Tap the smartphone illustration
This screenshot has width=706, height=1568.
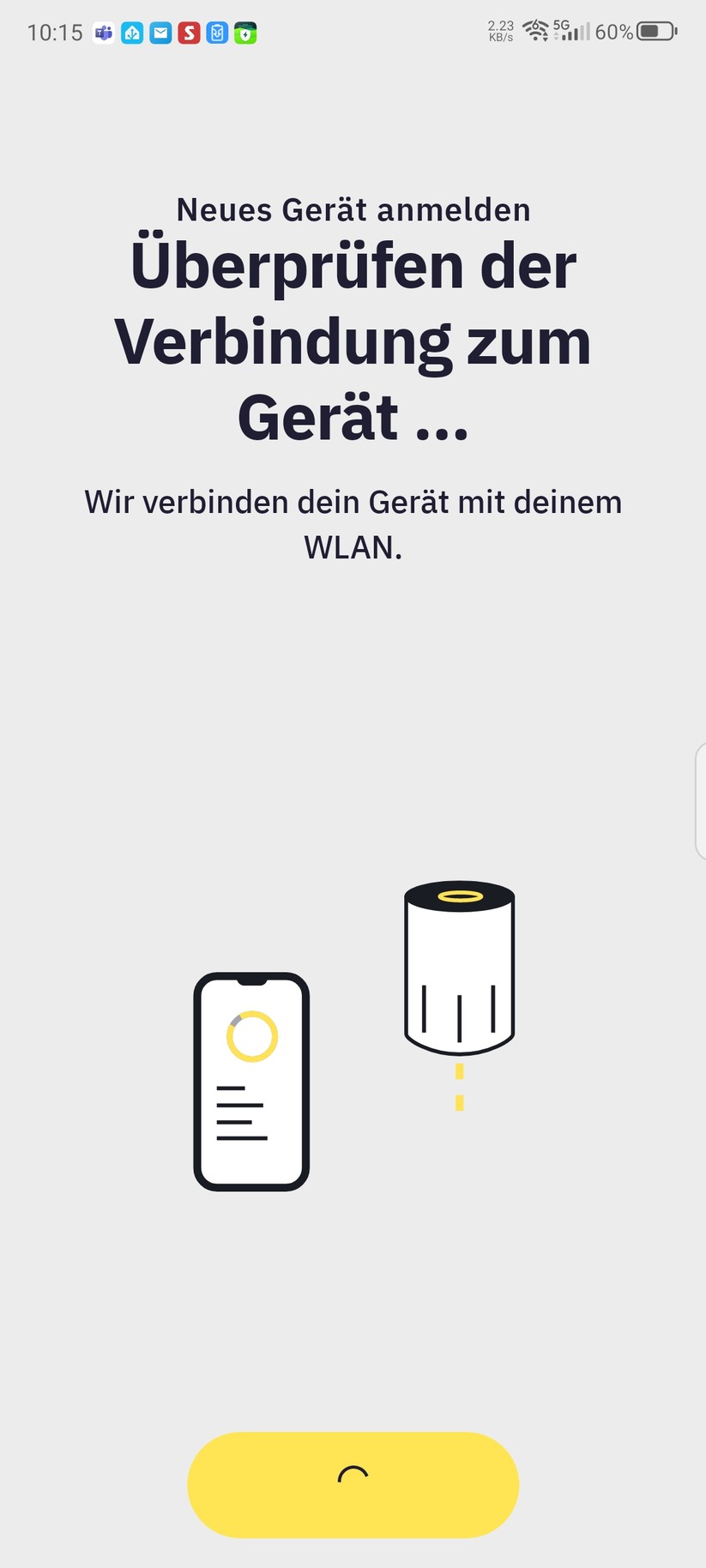(250, 1081)
